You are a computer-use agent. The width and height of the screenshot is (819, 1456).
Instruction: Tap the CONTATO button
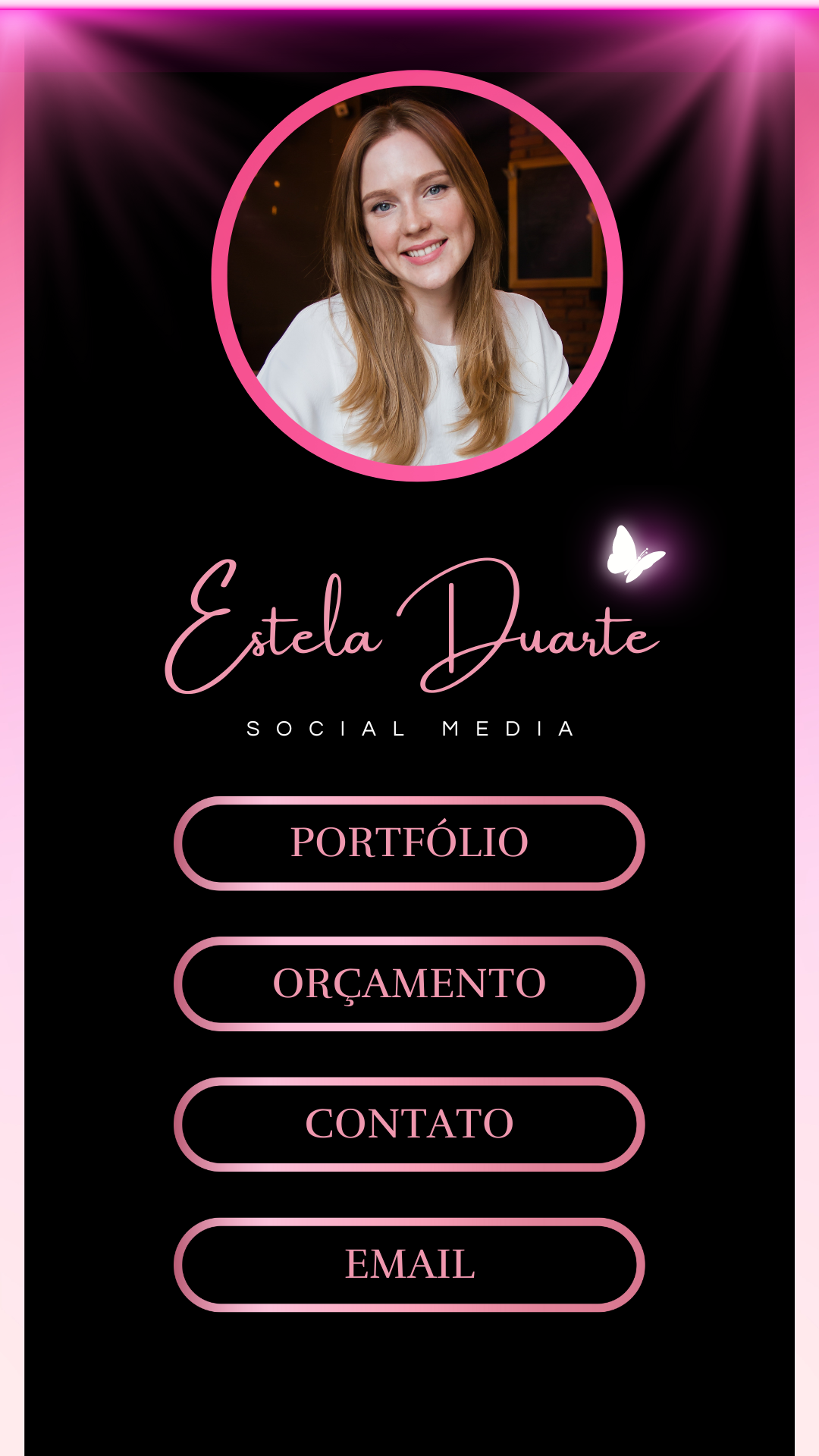click(409, 1124)
